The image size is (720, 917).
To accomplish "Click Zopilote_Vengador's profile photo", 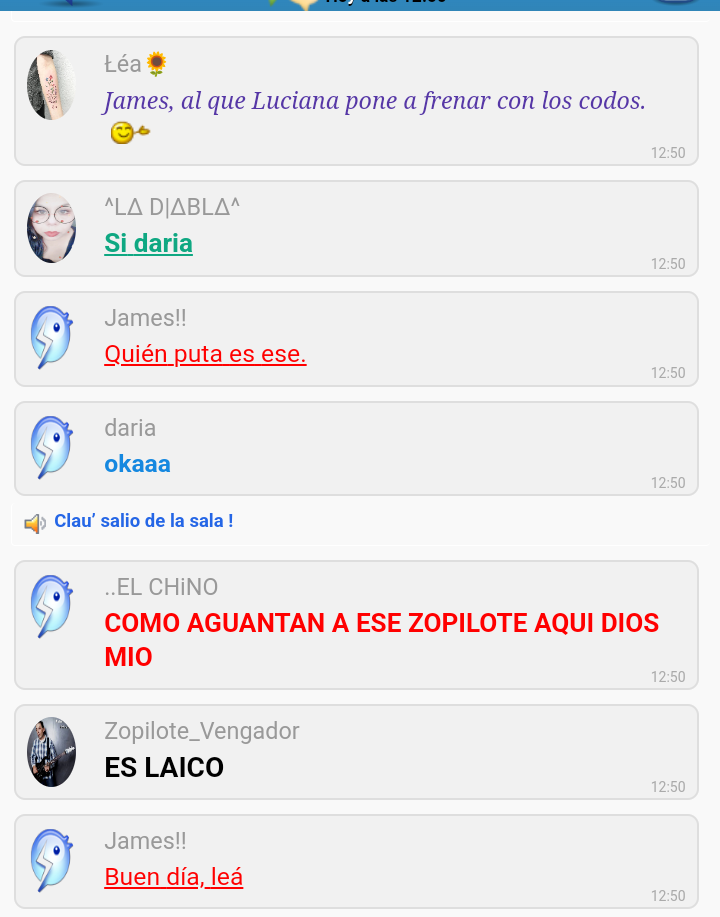I will 51,751.
